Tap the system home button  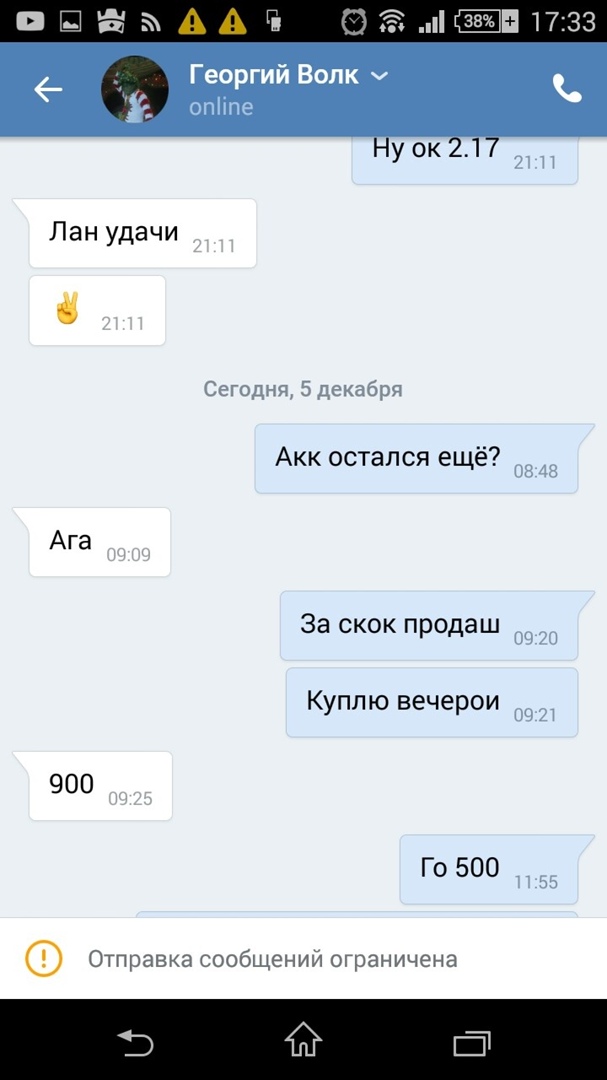[303, 1040]
